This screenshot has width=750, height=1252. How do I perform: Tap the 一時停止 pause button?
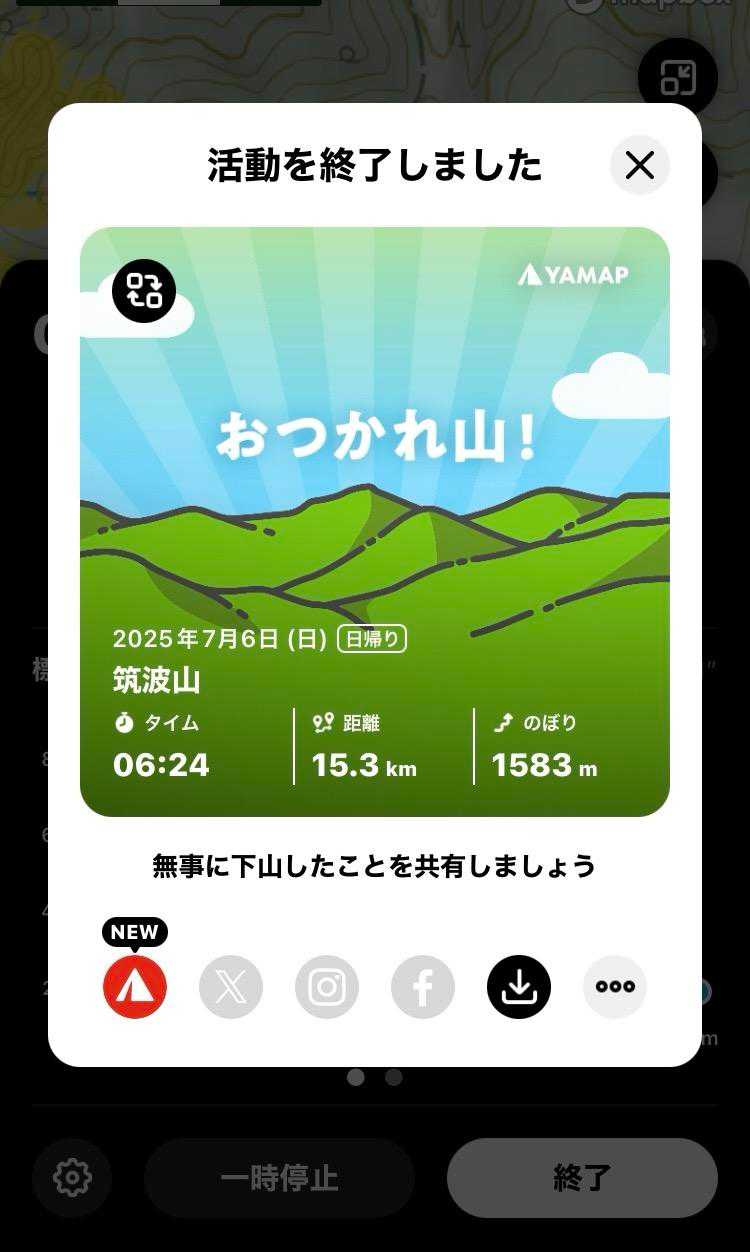coord(279,1177)
